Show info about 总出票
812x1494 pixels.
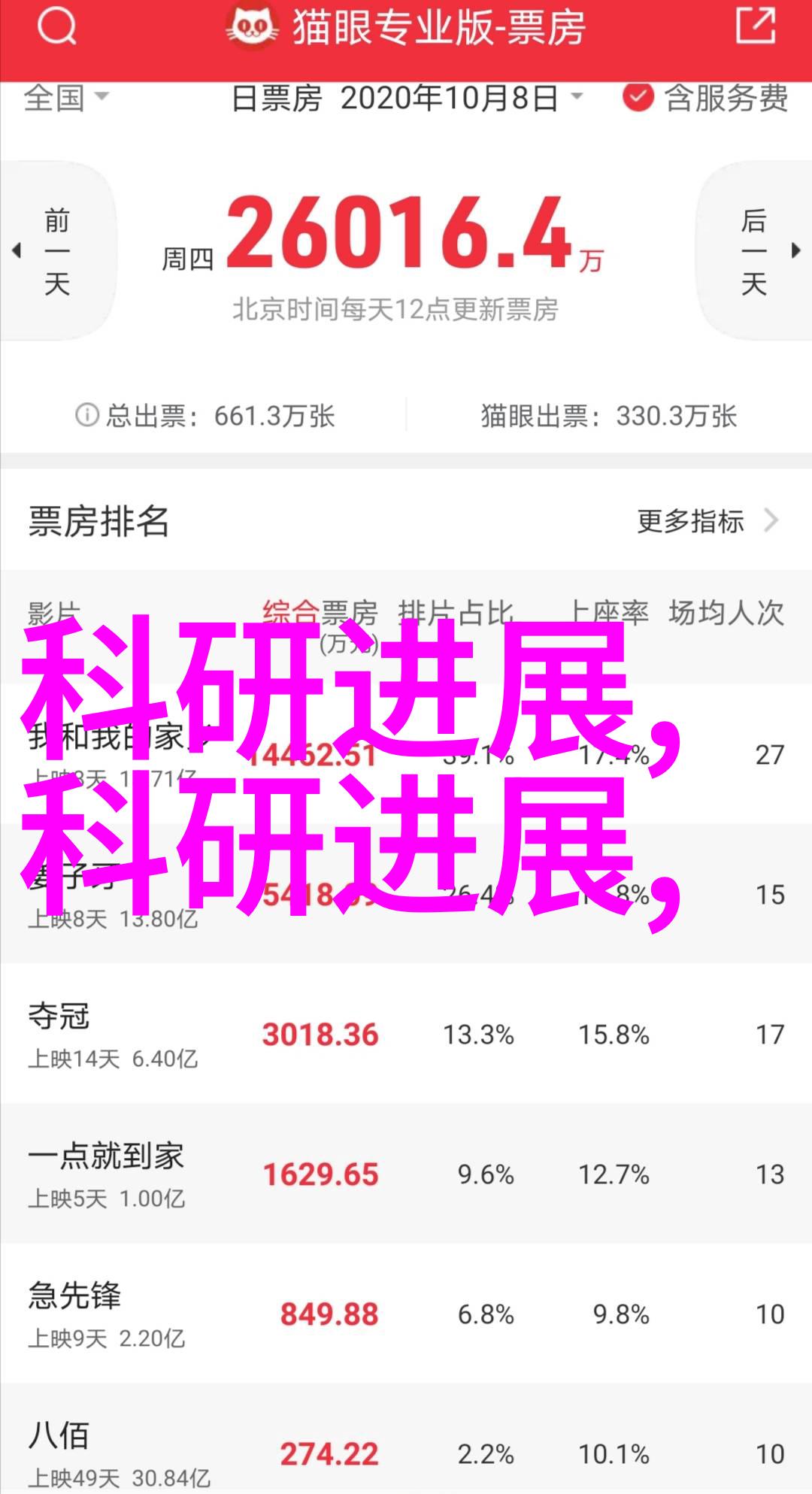tap(87, 415)
